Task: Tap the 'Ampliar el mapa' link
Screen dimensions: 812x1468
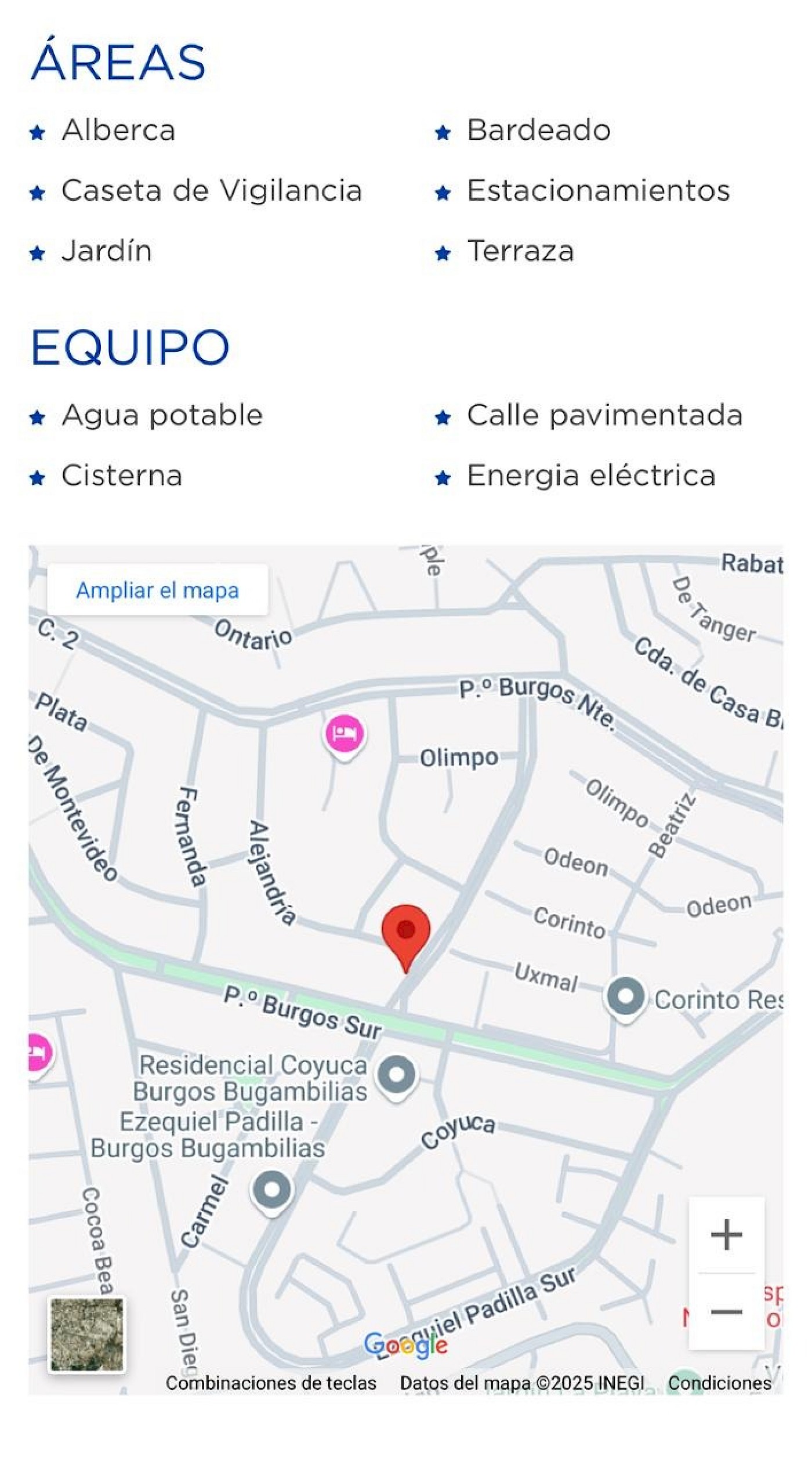Action: (157, 590)
